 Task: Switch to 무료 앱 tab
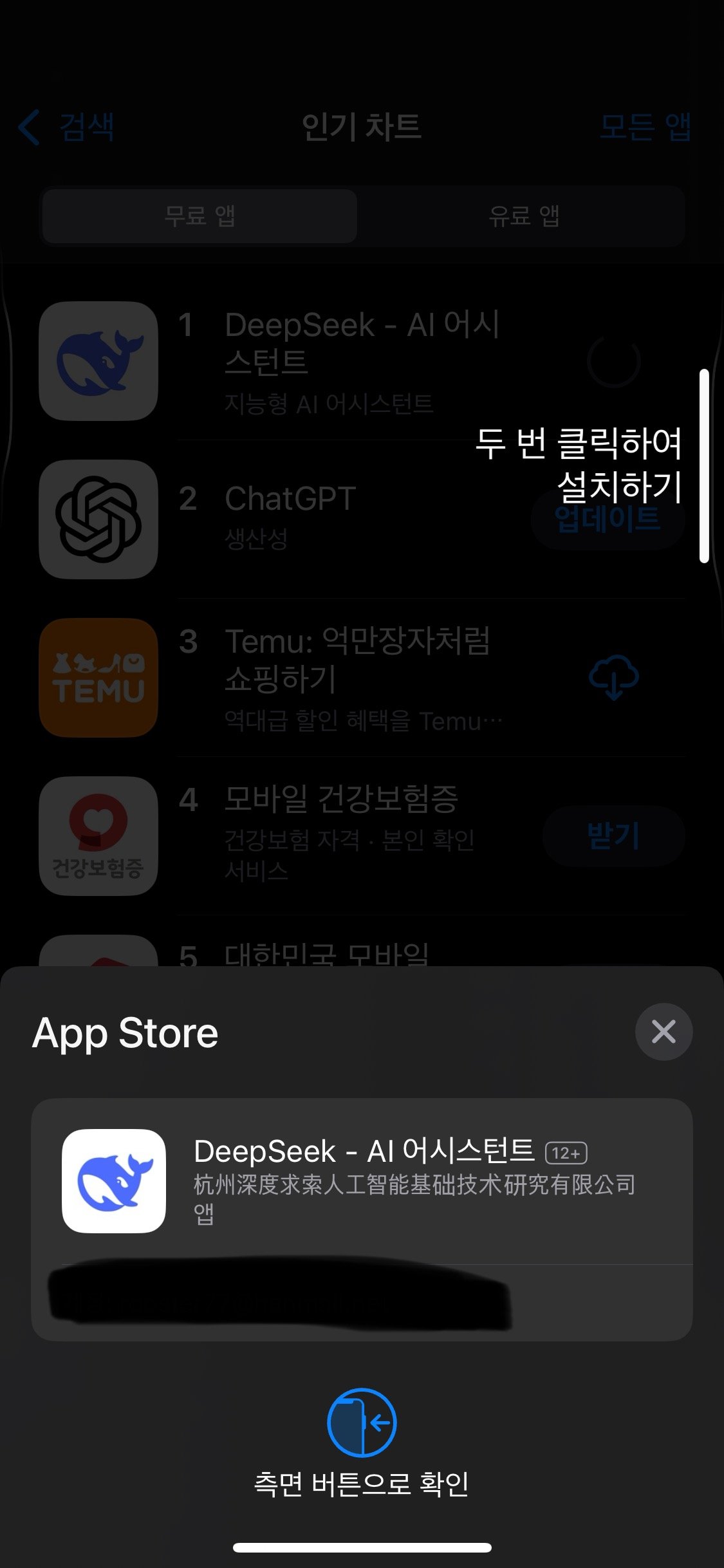200,216
